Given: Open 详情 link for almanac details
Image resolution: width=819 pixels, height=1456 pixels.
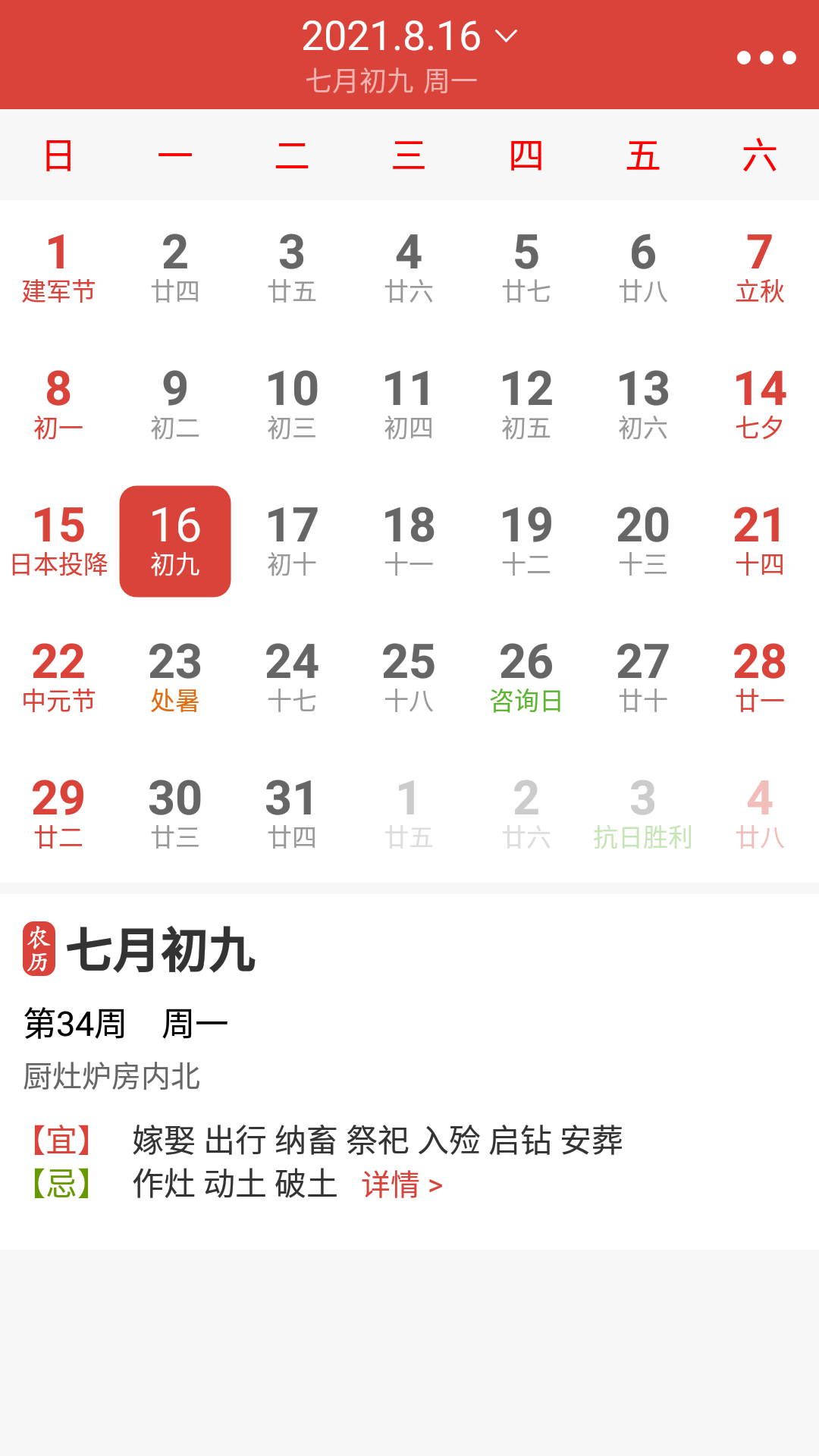Looking at the screenshot, I should pyautogui.click(x=402, y=1184).
